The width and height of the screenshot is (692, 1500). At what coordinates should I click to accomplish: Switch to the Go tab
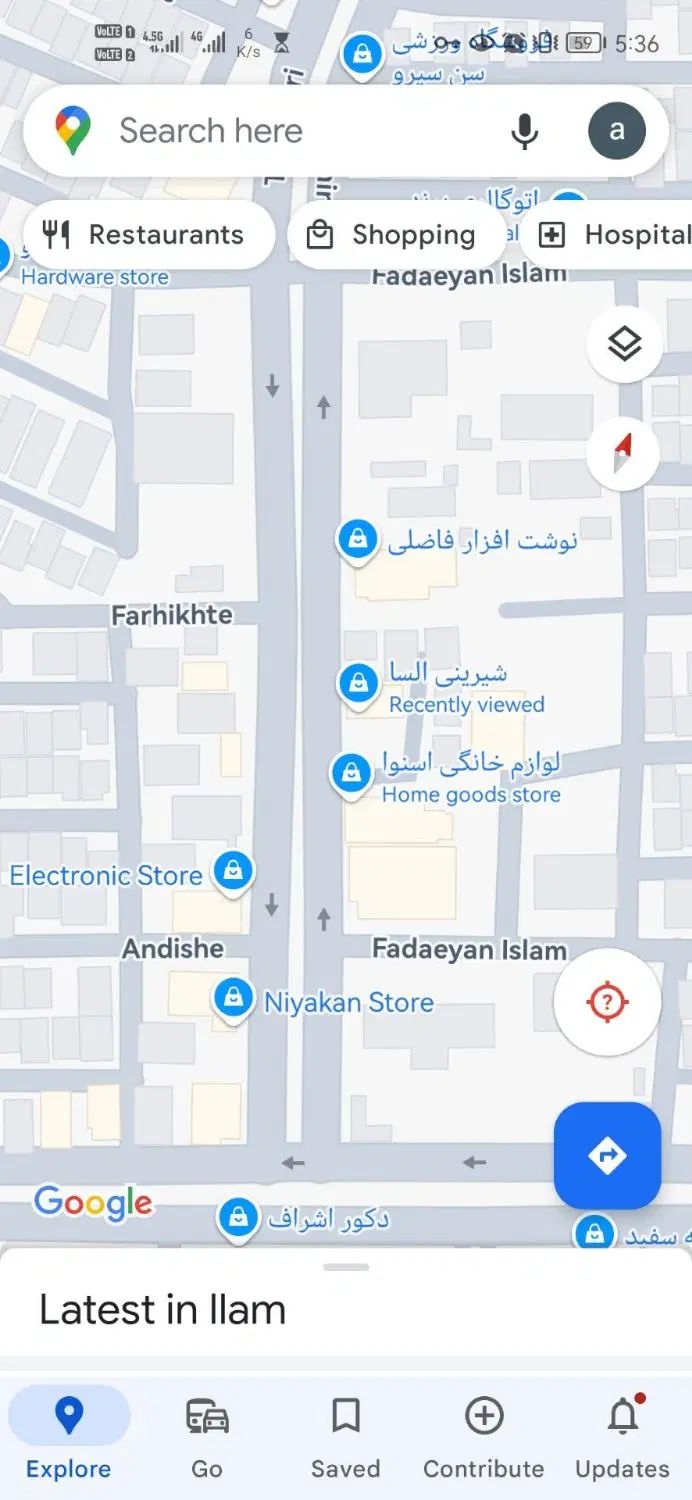click(207, 1438)
